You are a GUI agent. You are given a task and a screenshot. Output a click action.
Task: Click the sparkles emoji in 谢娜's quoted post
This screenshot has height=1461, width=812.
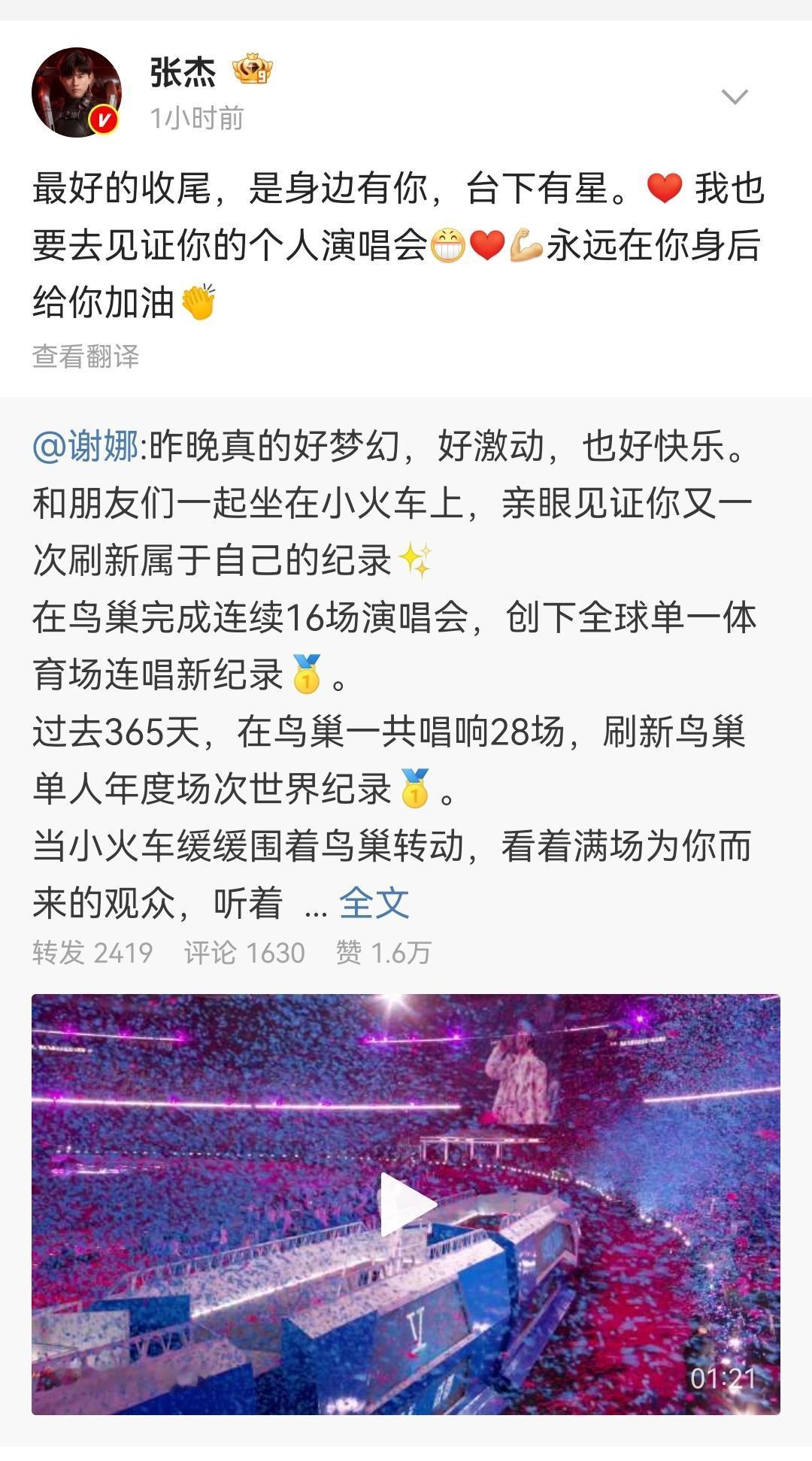(x=416, y=560)
